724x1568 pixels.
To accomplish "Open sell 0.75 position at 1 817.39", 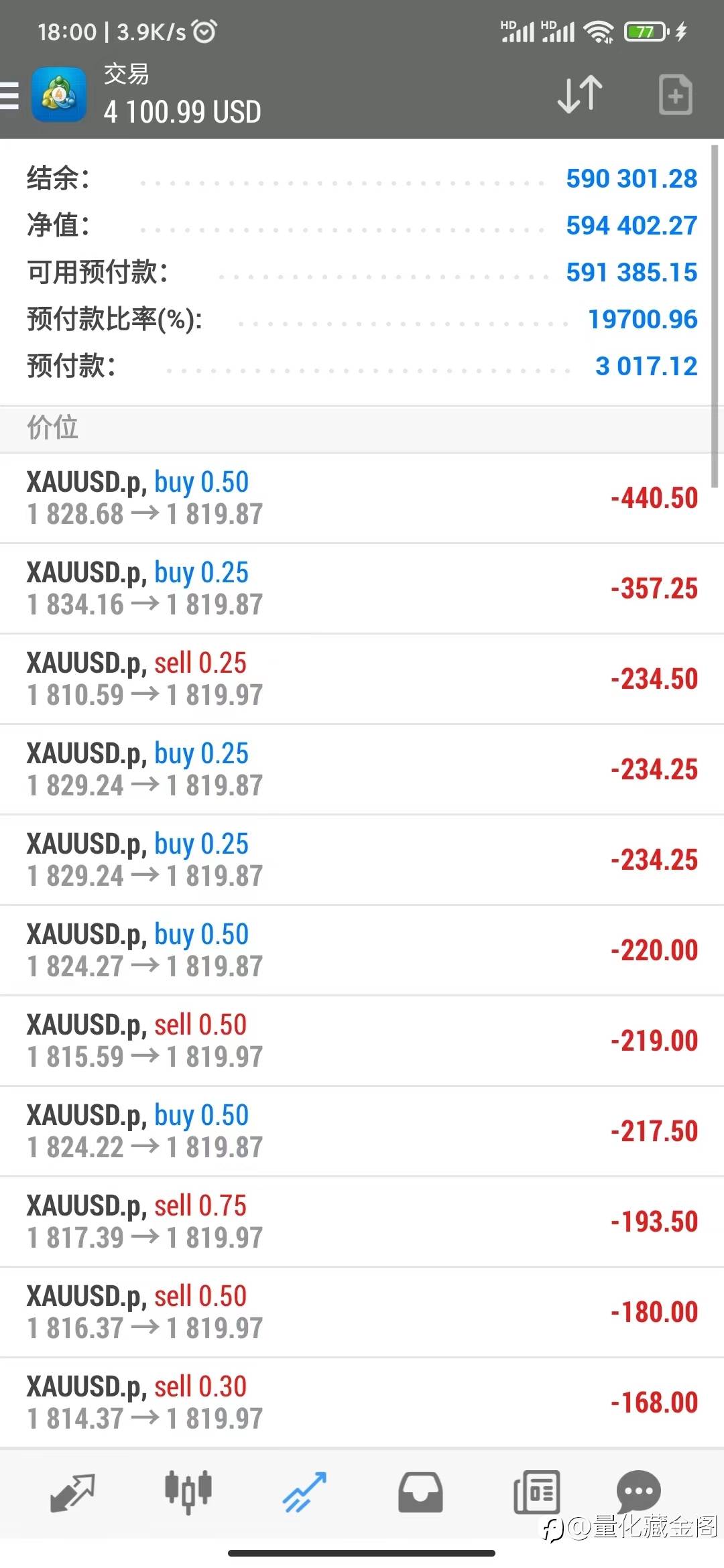I will point(362,1222).
